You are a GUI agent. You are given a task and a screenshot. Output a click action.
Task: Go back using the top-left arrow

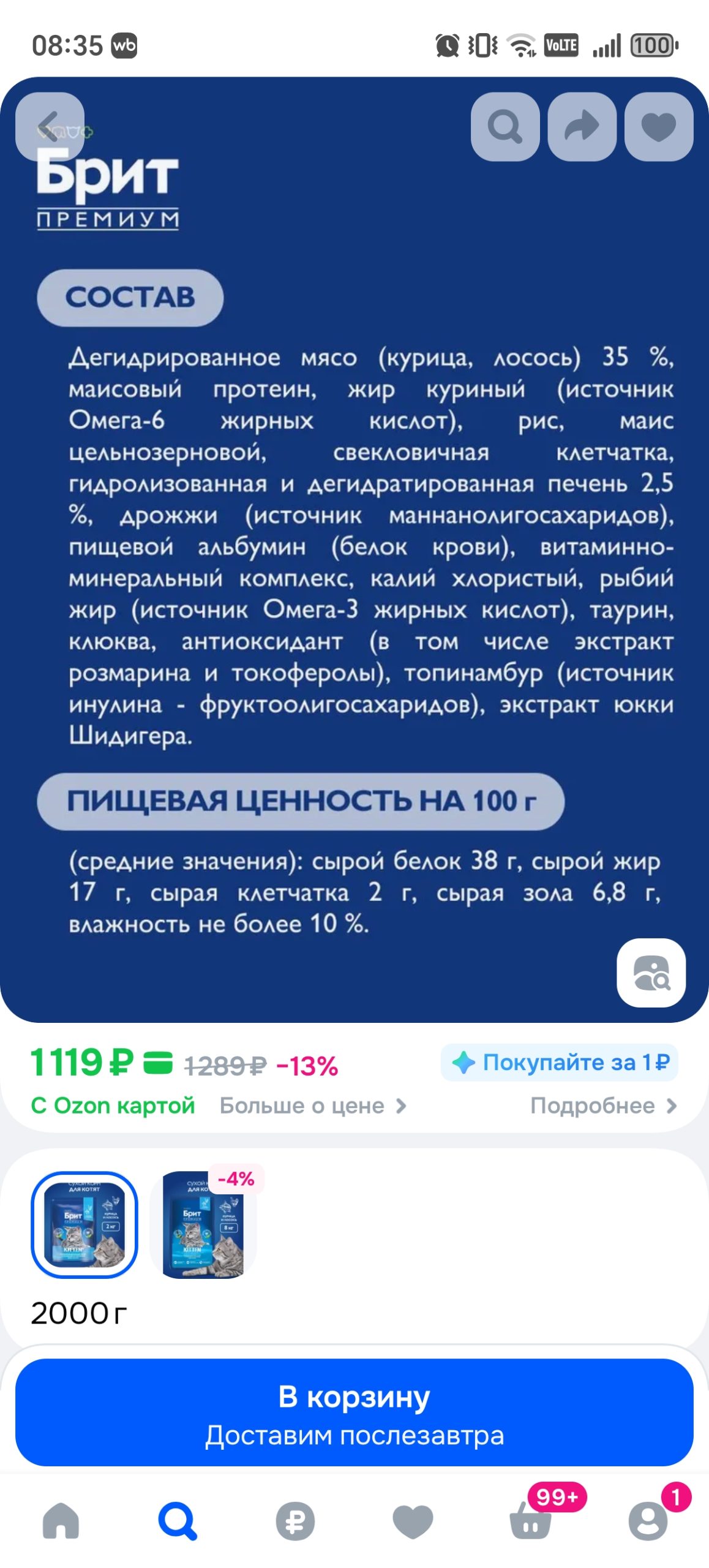click(50, 127)
